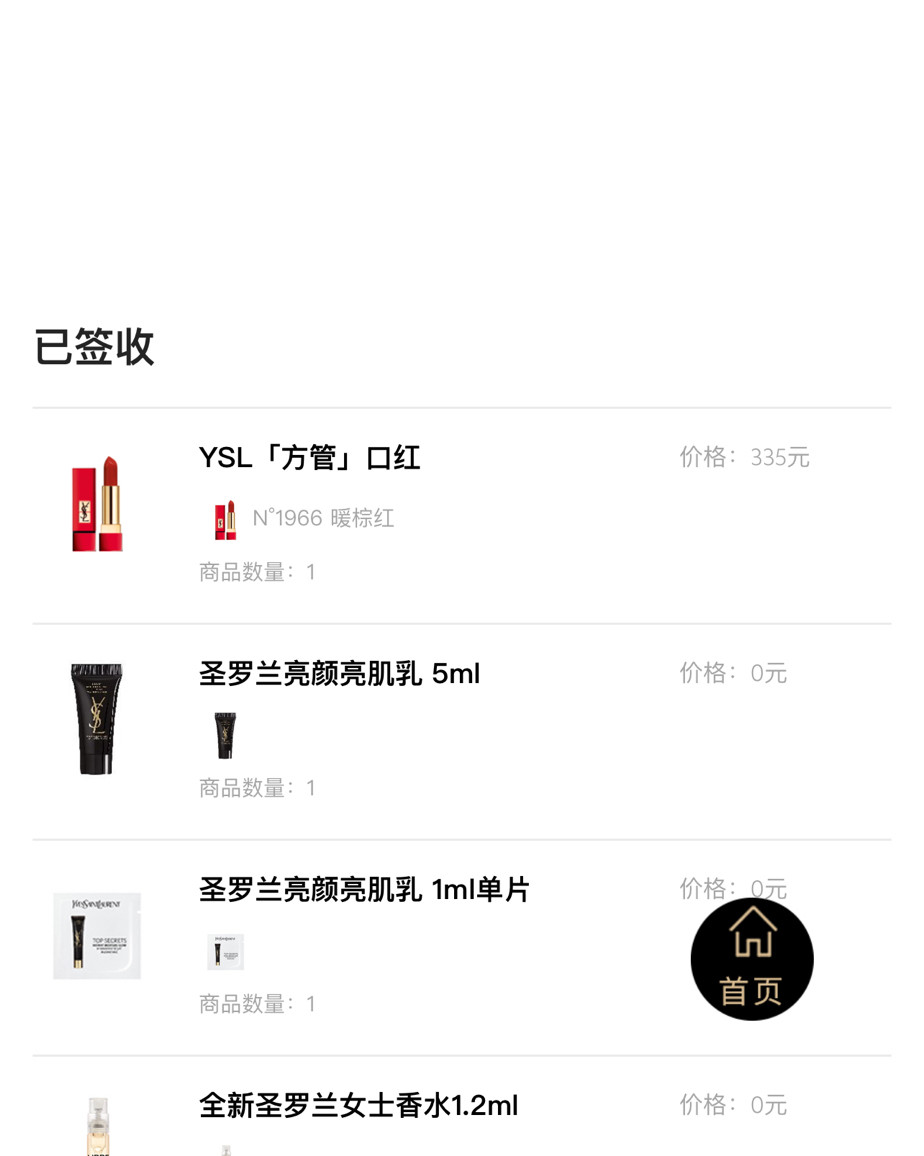The image size is (924, 1156).
Task: Tap the 首页 home icon button
Action: coord(752,958)
